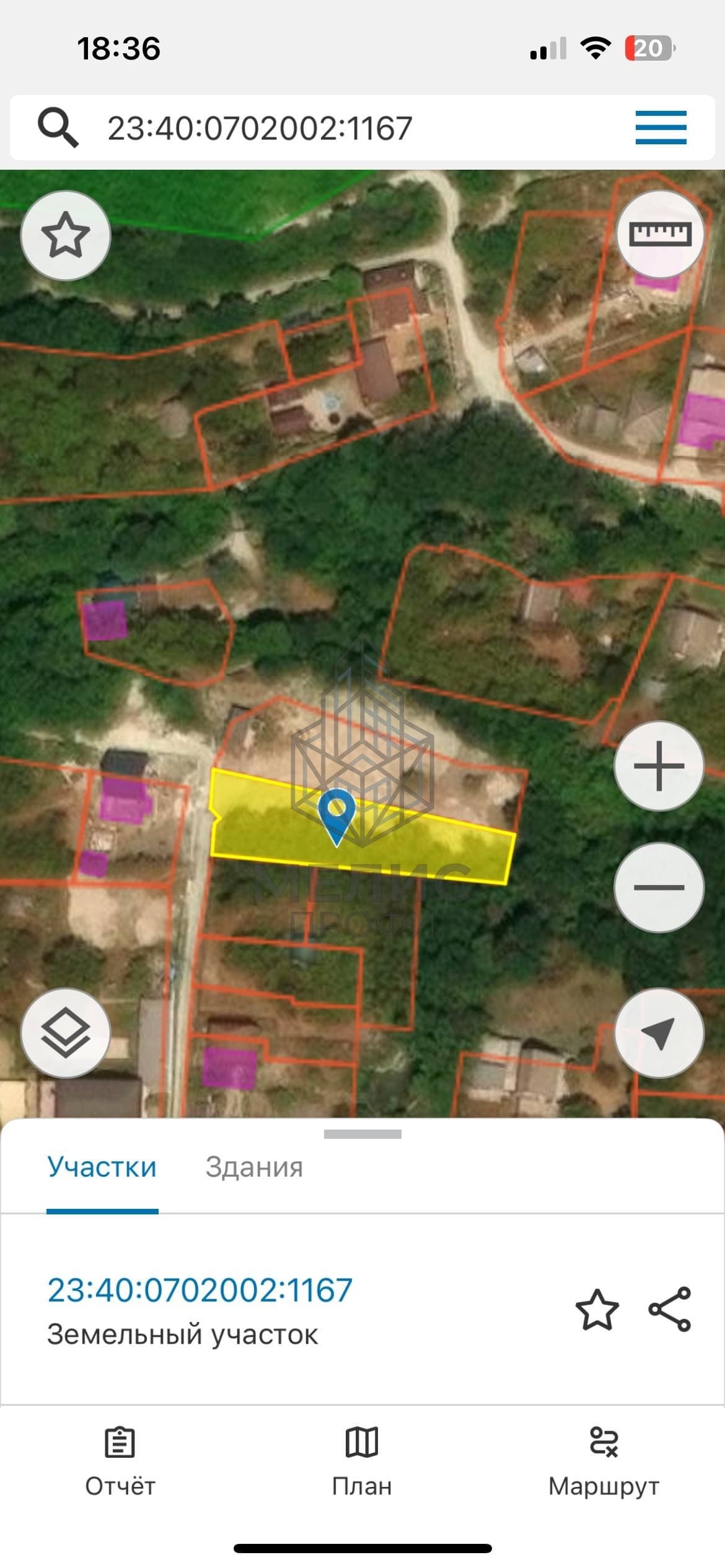Switch to the Участки tab
Viewport: 725px width, 1568px height.
102,1167
